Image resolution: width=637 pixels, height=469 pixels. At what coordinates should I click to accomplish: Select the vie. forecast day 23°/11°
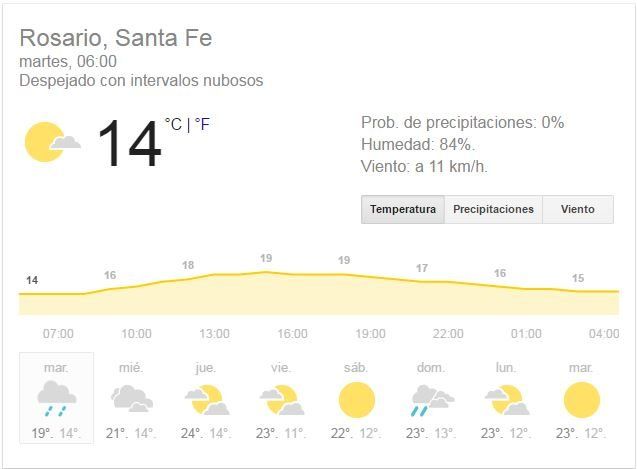[x=281, y=399]
